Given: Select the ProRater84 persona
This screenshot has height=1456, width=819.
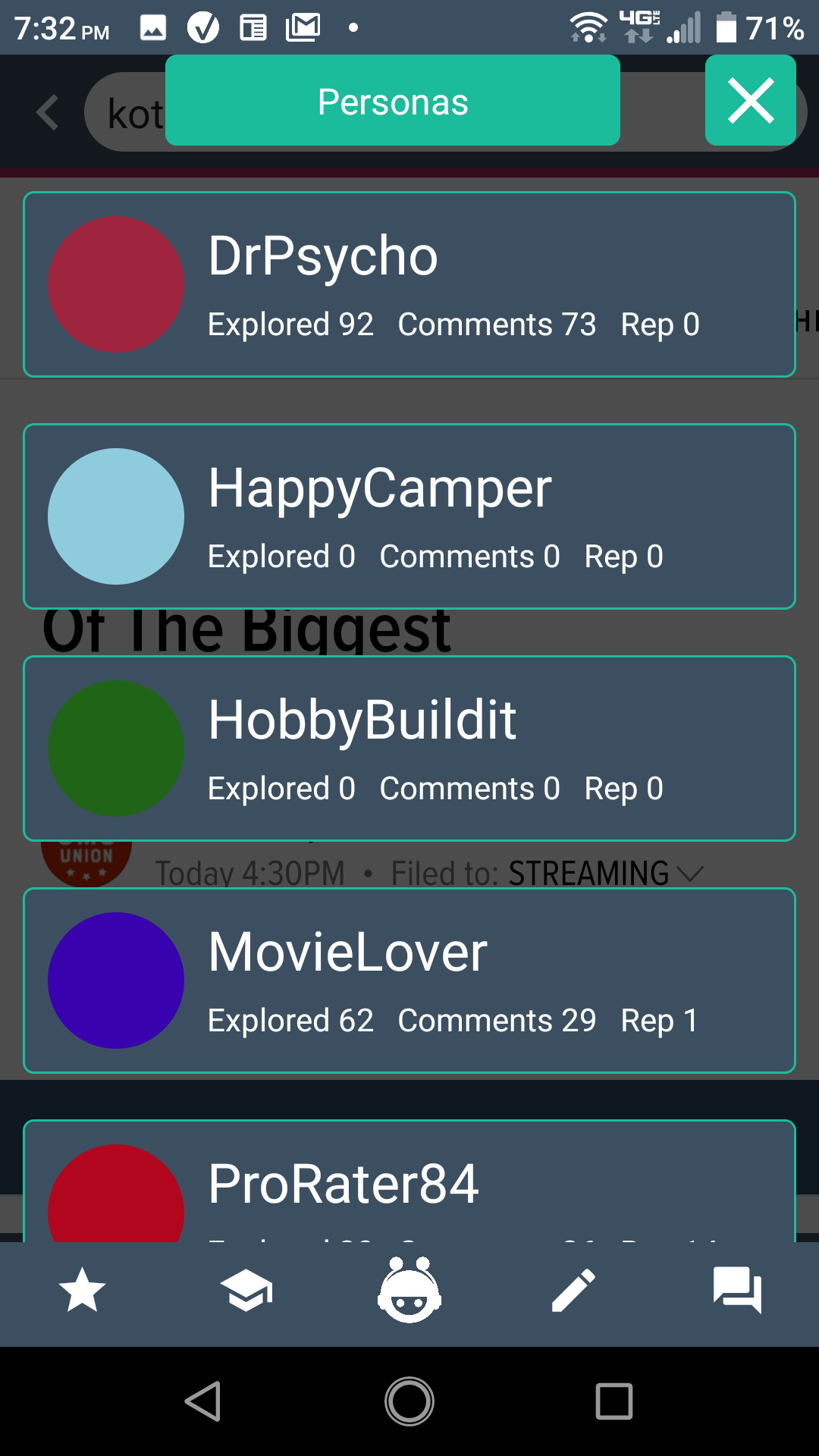Looking at the screenshot, I should coord(409,1183).
